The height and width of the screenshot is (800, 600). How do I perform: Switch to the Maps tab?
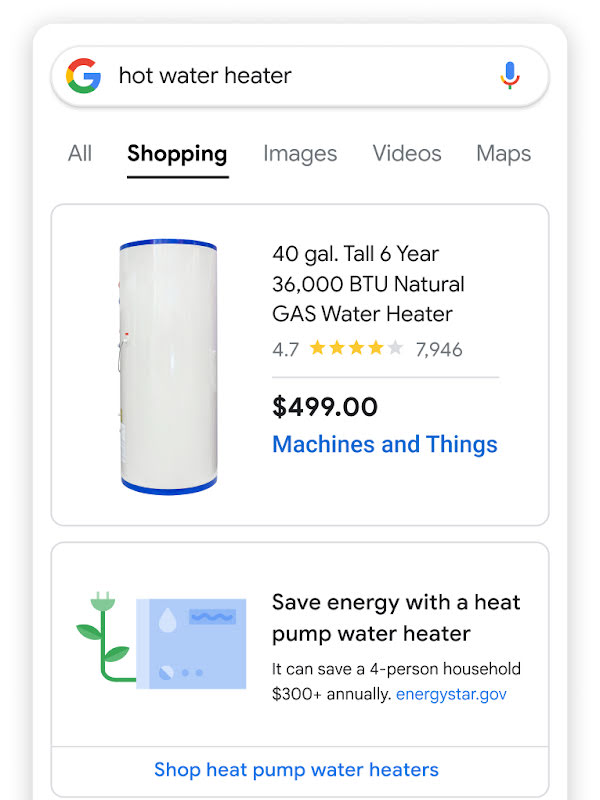point(503,154)
